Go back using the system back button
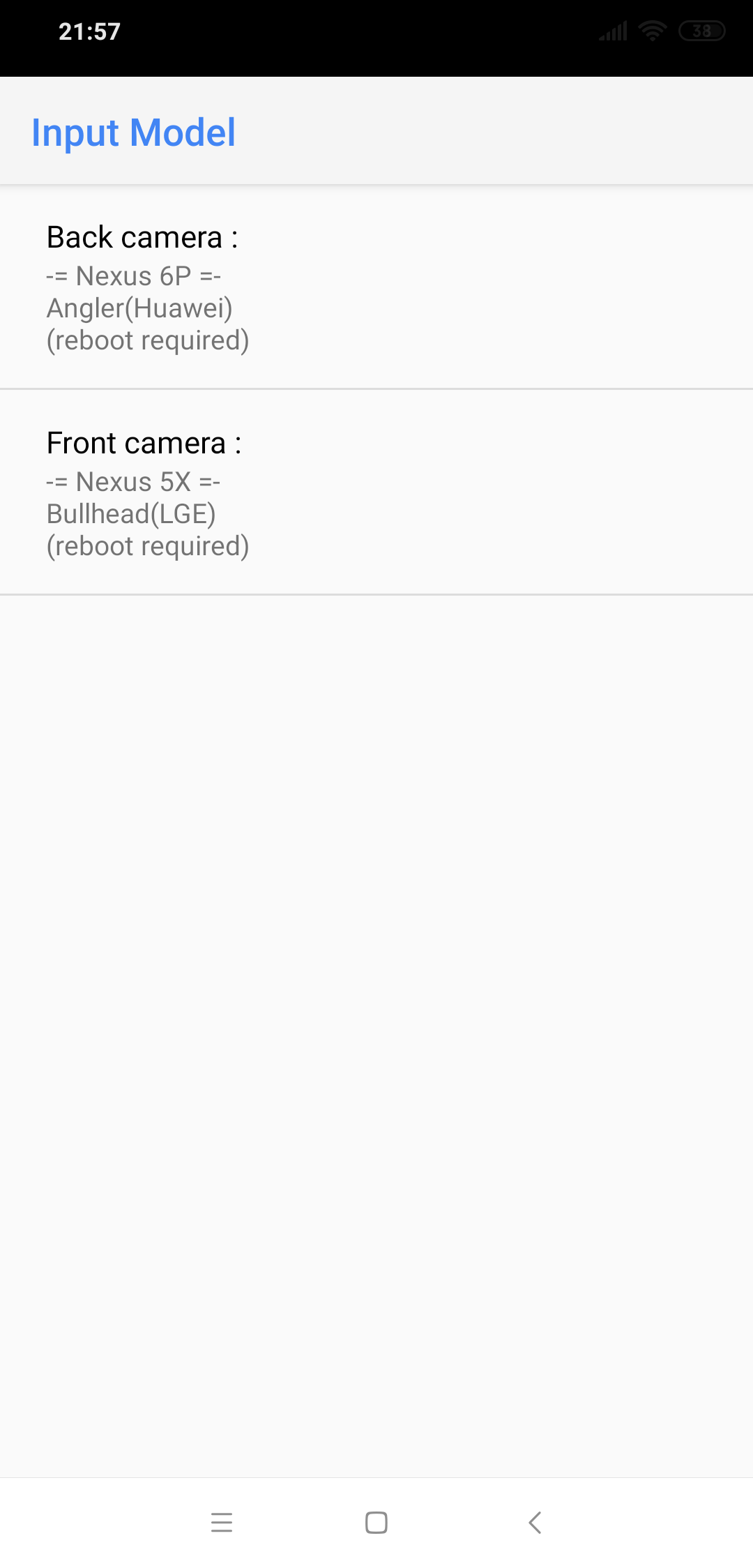The image size is (753, 1568). coord(535,1522)
